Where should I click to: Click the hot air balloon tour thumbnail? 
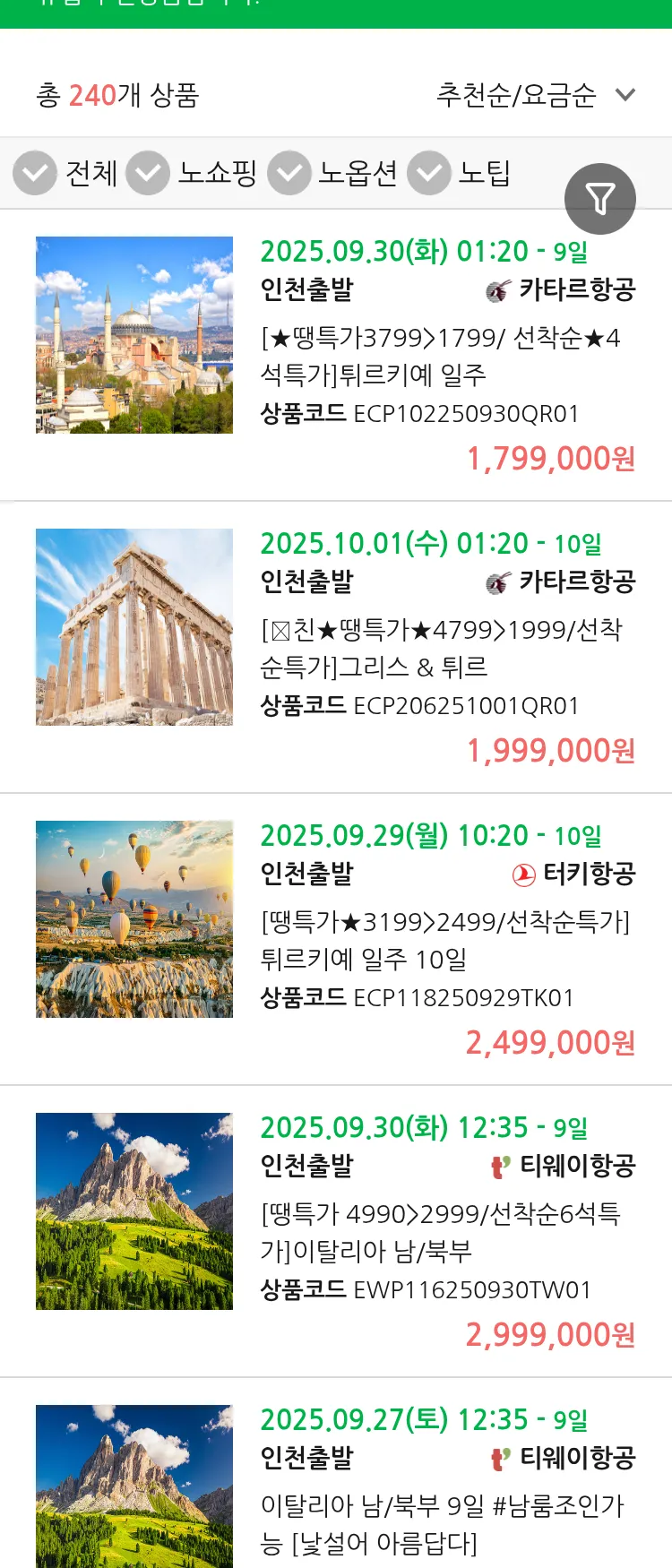134,918
